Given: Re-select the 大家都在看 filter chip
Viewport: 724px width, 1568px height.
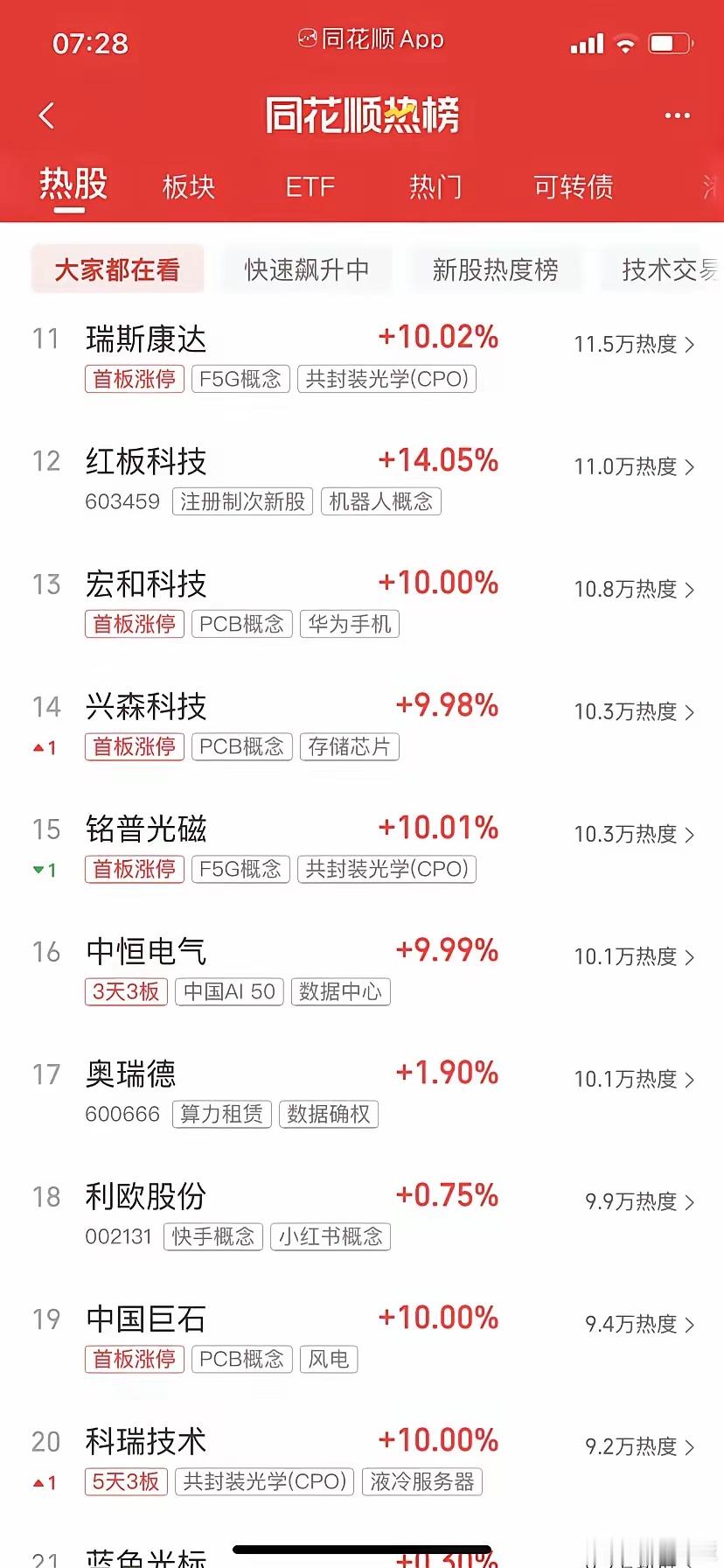Looking at the screenshot, I should (x=117, y=269).
